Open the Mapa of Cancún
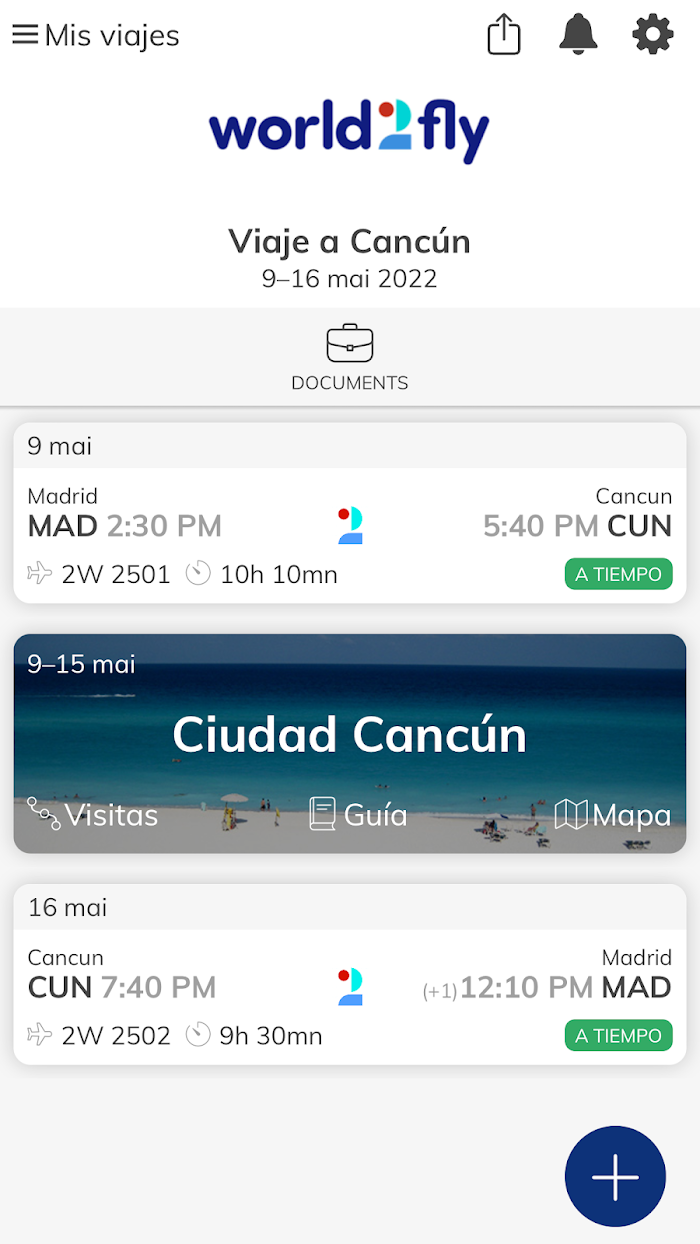 (612, 815)
